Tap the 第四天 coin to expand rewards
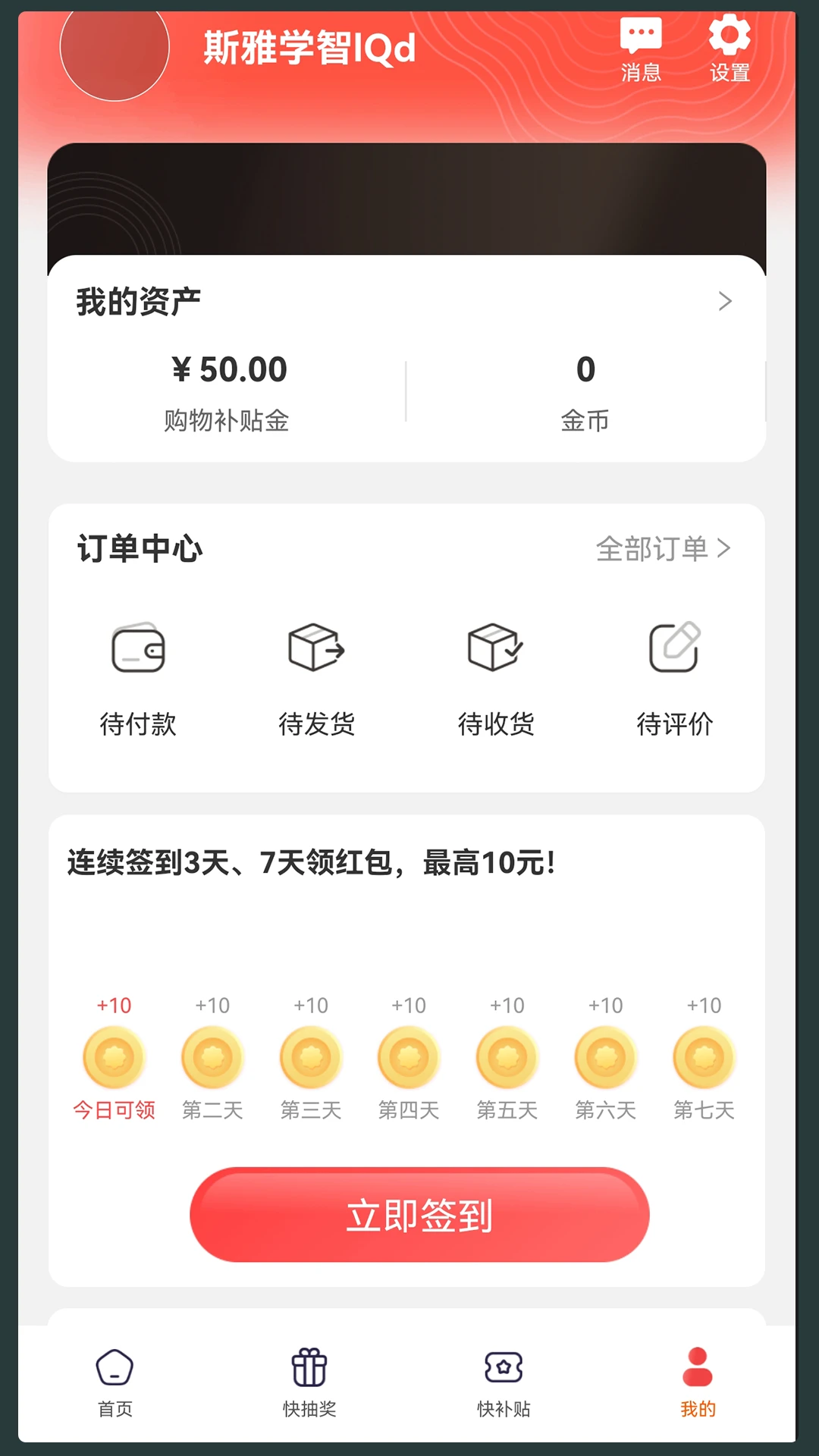 [409, 1056]
